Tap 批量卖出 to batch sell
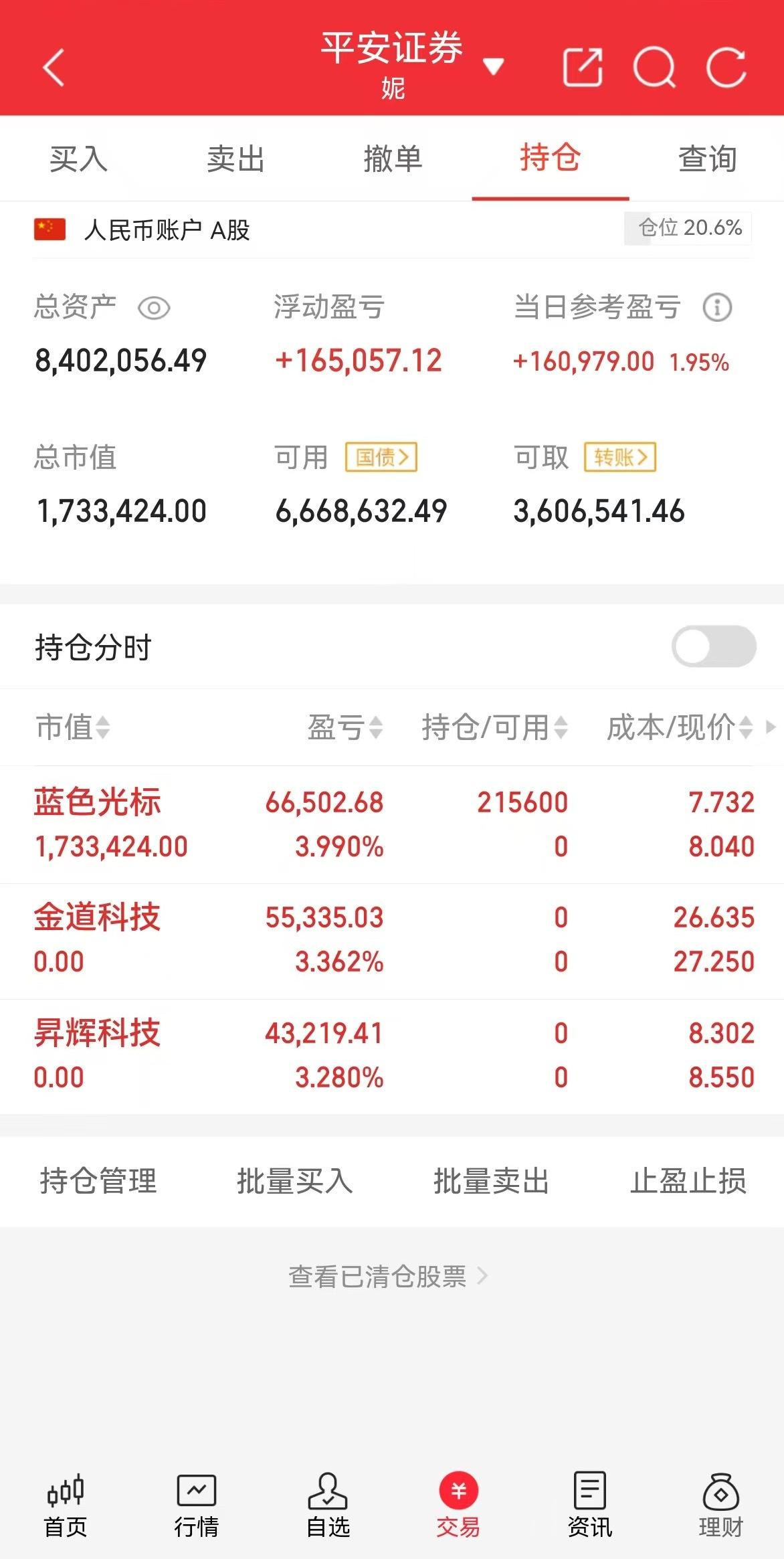 (490, 1180)
